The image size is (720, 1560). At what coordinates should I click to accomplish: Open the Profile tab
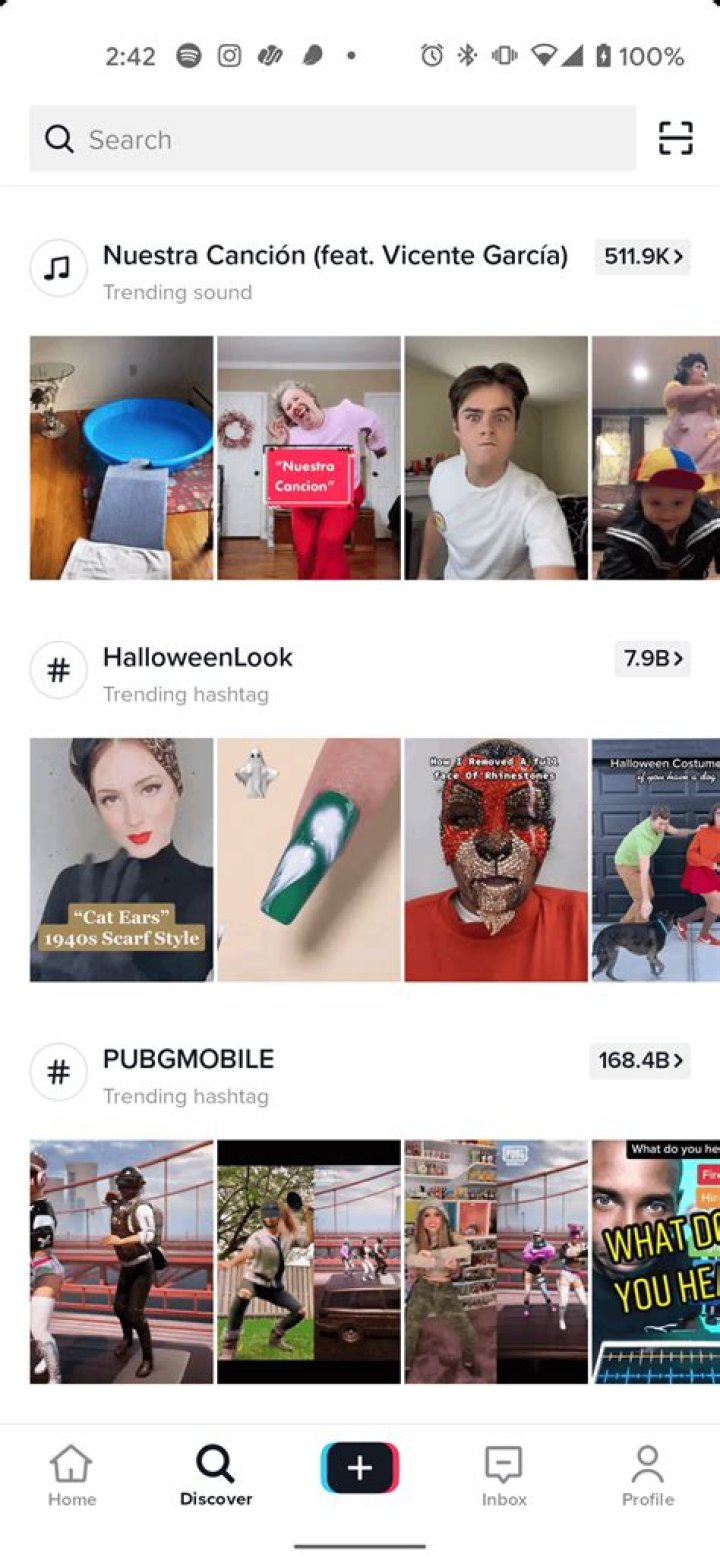click(x=647, y=1475)
